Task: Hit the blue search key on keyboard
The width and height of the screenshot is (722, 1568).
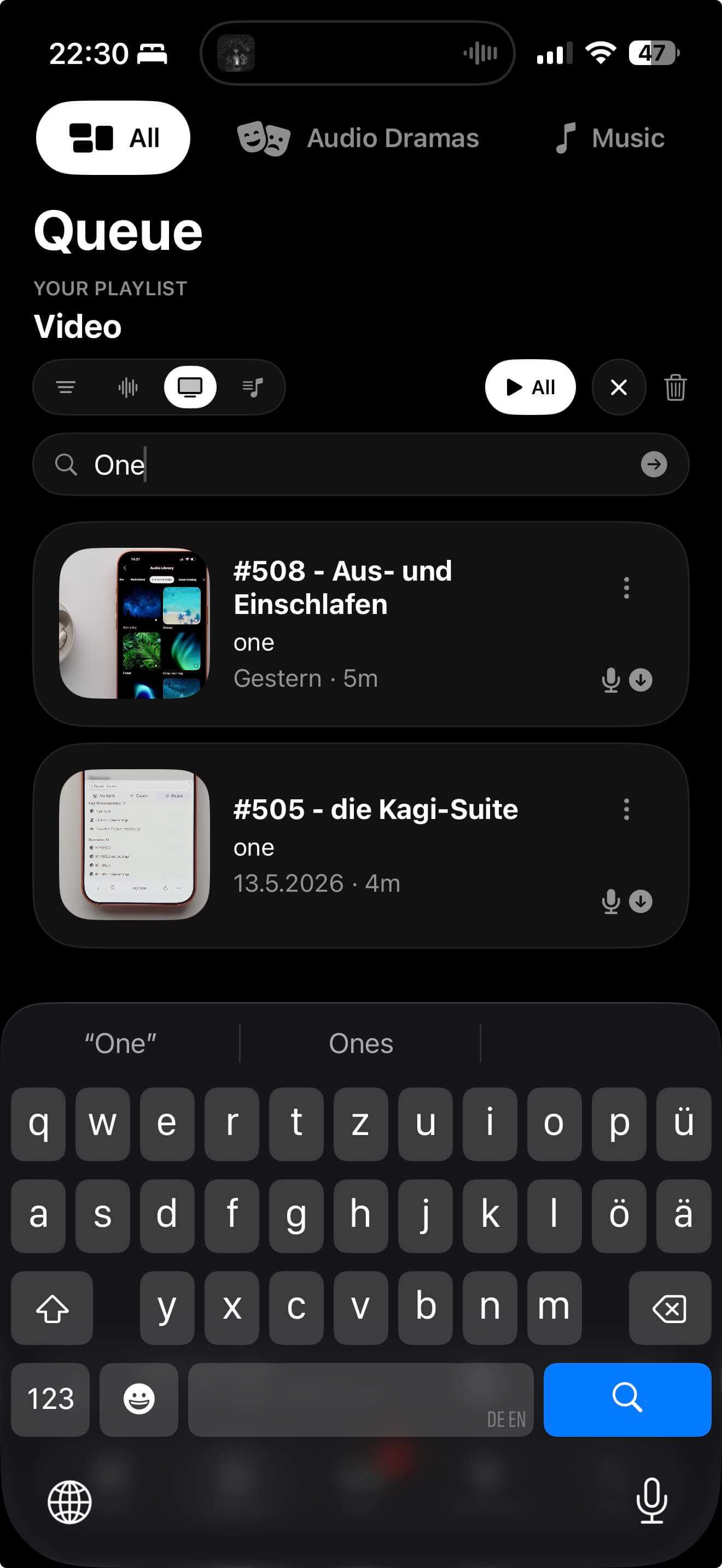Action: pos(627,1399)
